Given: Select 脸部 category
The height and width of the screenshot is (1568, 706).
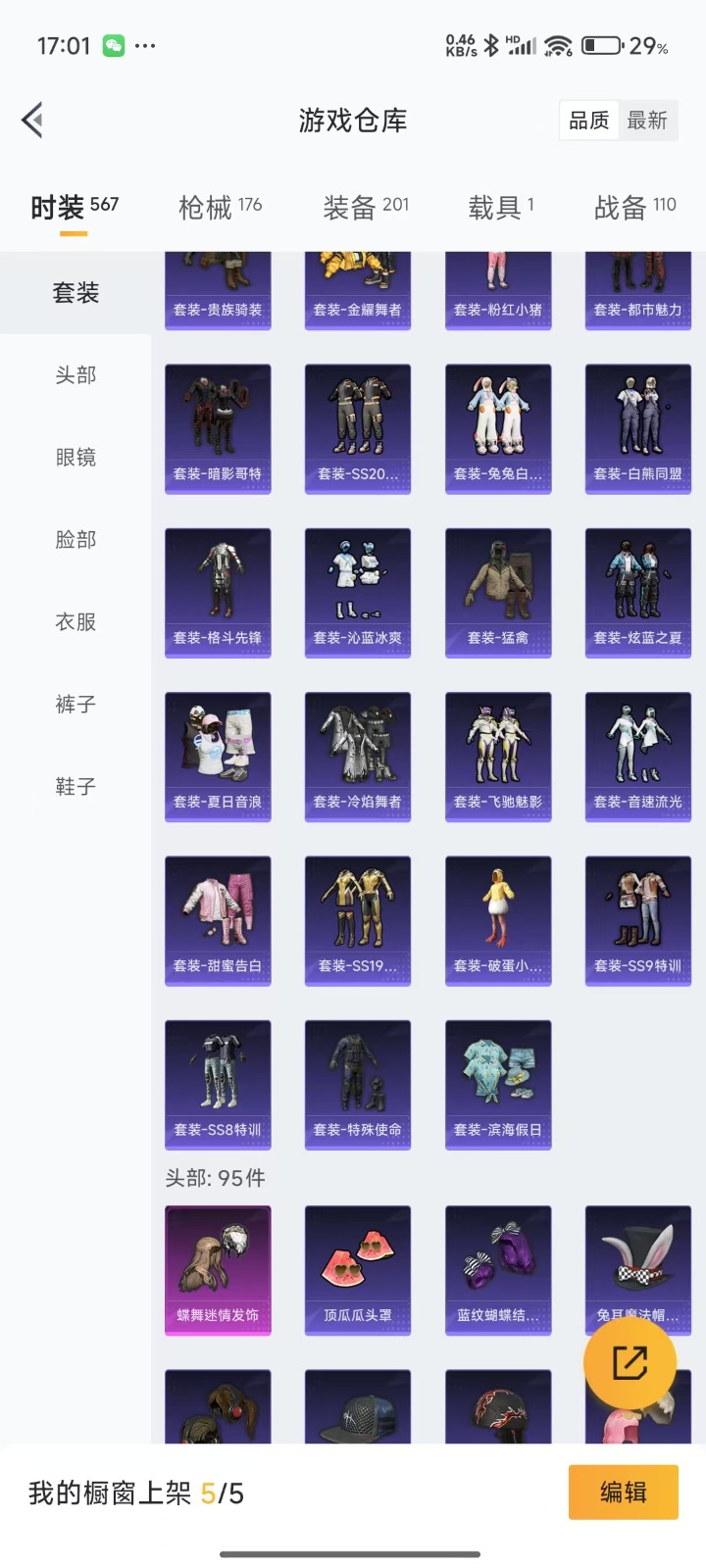Looking at the screenshot, I should (x=76, y=539).
